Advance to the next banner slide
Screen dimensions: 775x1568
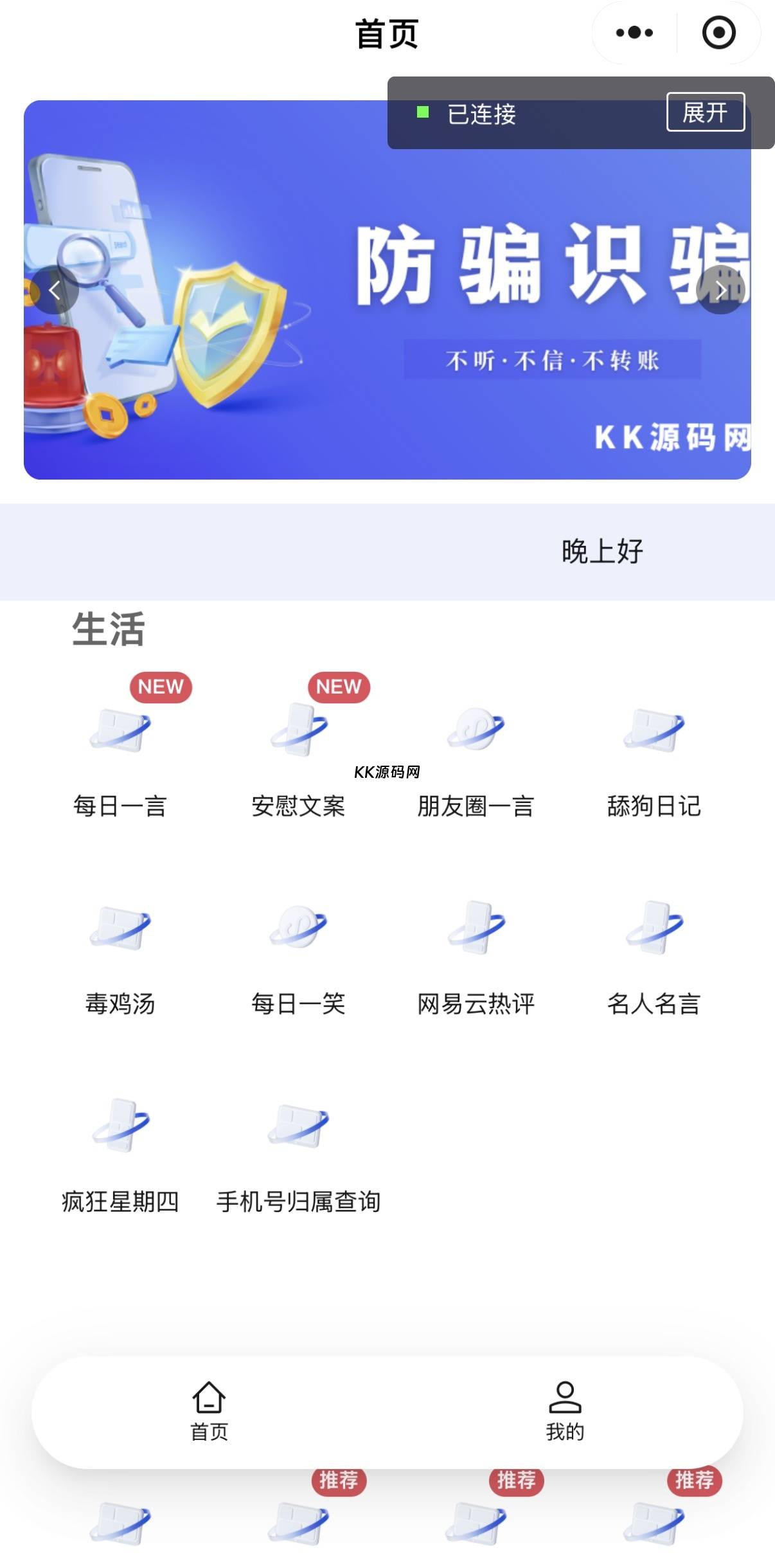point(720,290)
